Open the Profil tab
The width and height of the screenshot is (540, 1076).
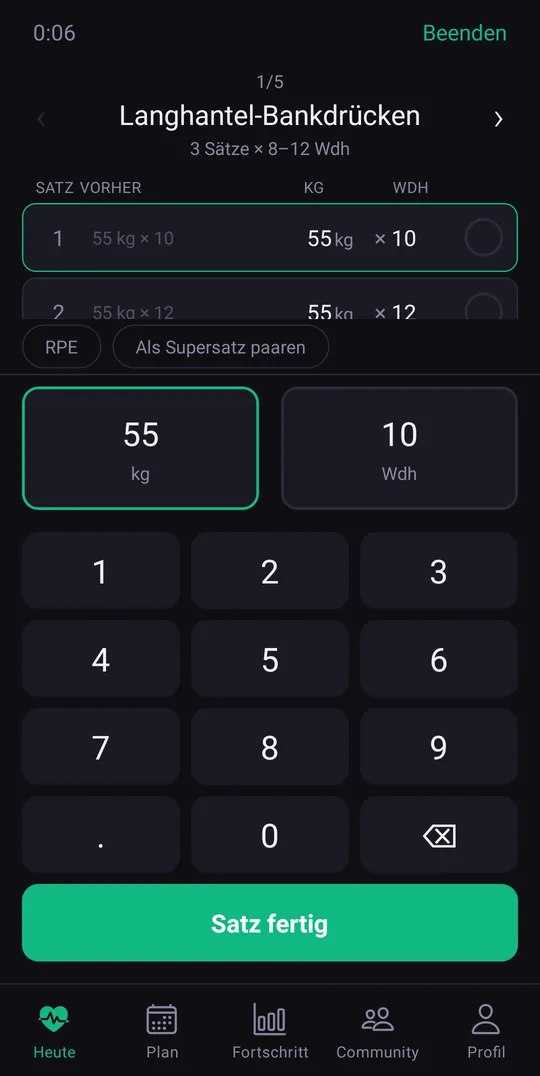(x=486, y=1031)
